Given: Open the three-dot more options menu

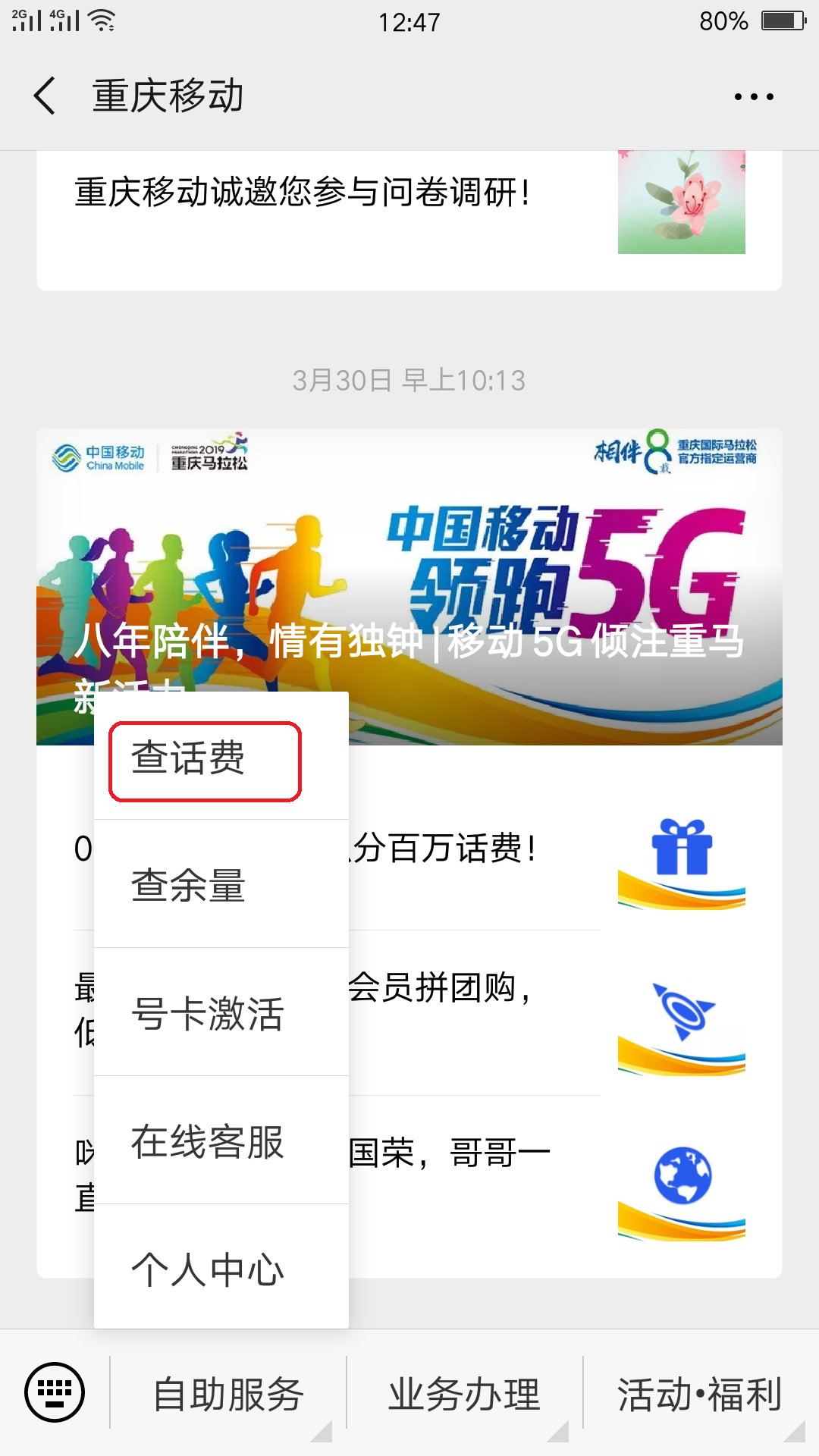Looking at the screenshot, I should [754, 97].
